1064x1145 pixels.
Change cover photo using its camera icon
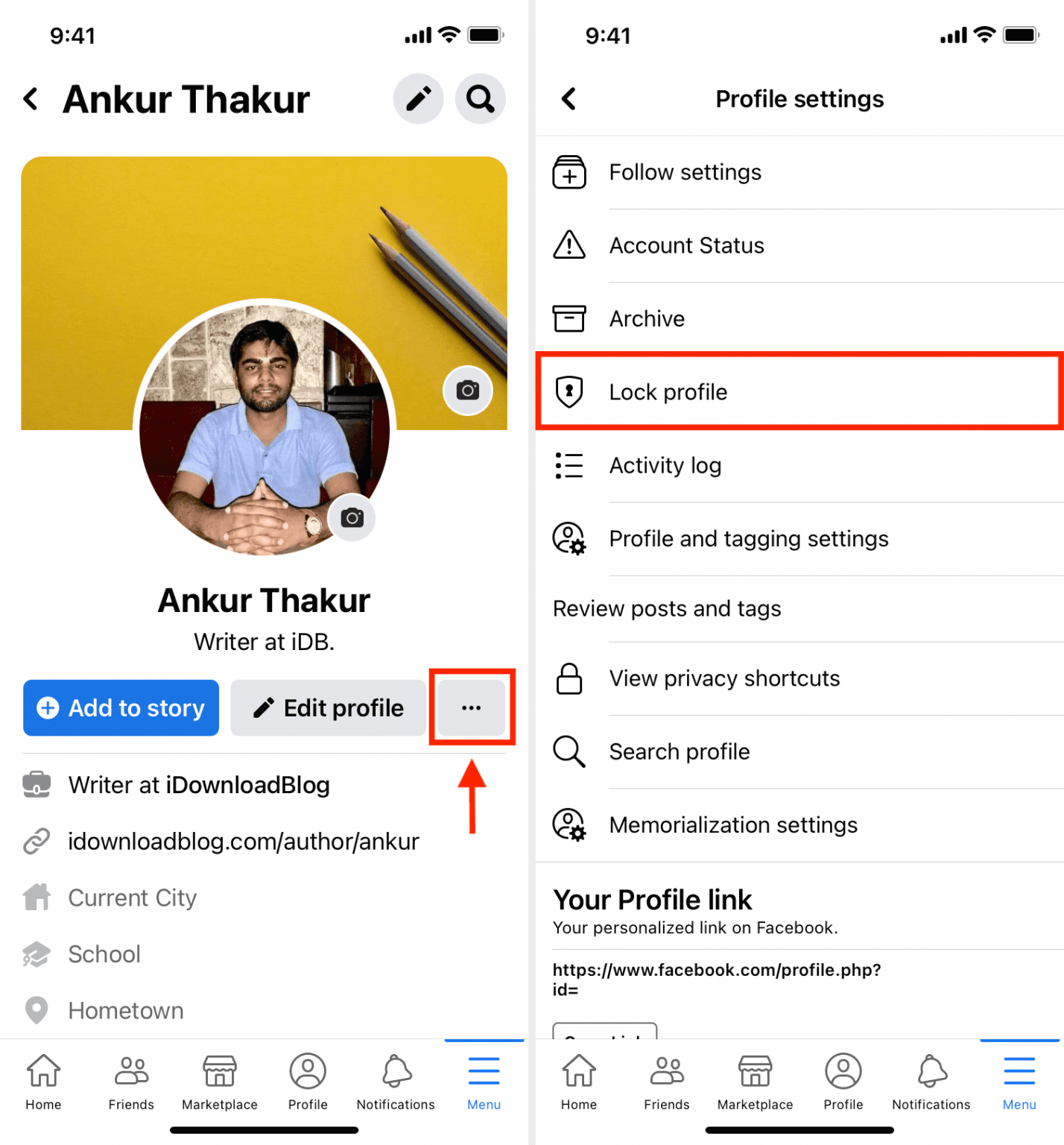[x=467, y=390]
